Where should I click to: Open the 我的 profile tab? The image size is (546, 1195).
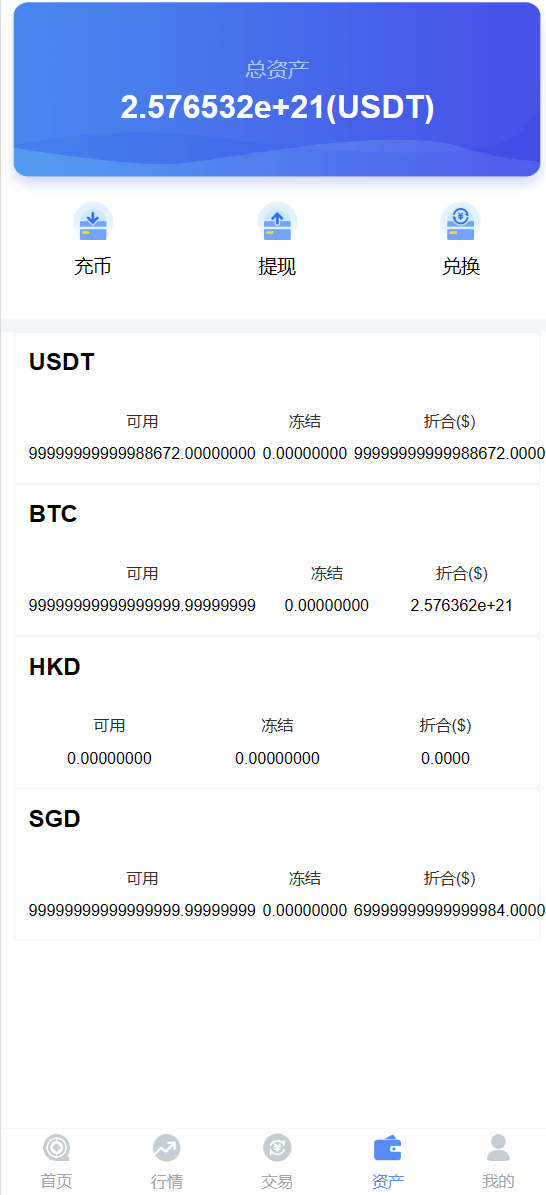pyautogui.click(x=498, y=1161)
